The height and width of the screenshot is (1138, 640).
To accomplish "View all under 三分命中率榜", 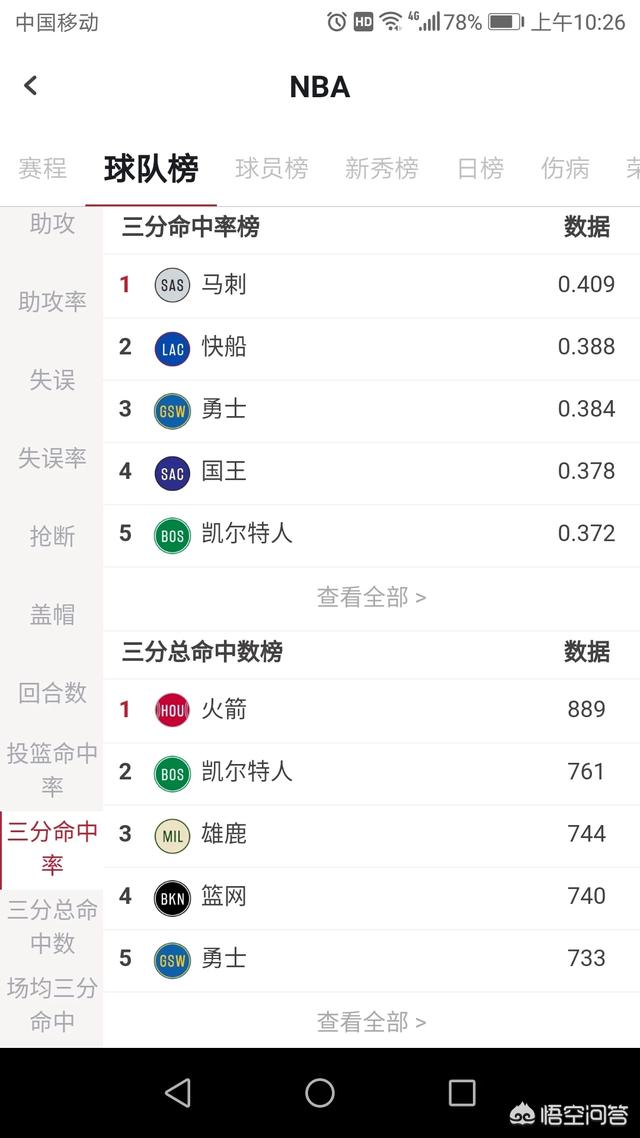I will pyautogui.click(x=371, y=598).
